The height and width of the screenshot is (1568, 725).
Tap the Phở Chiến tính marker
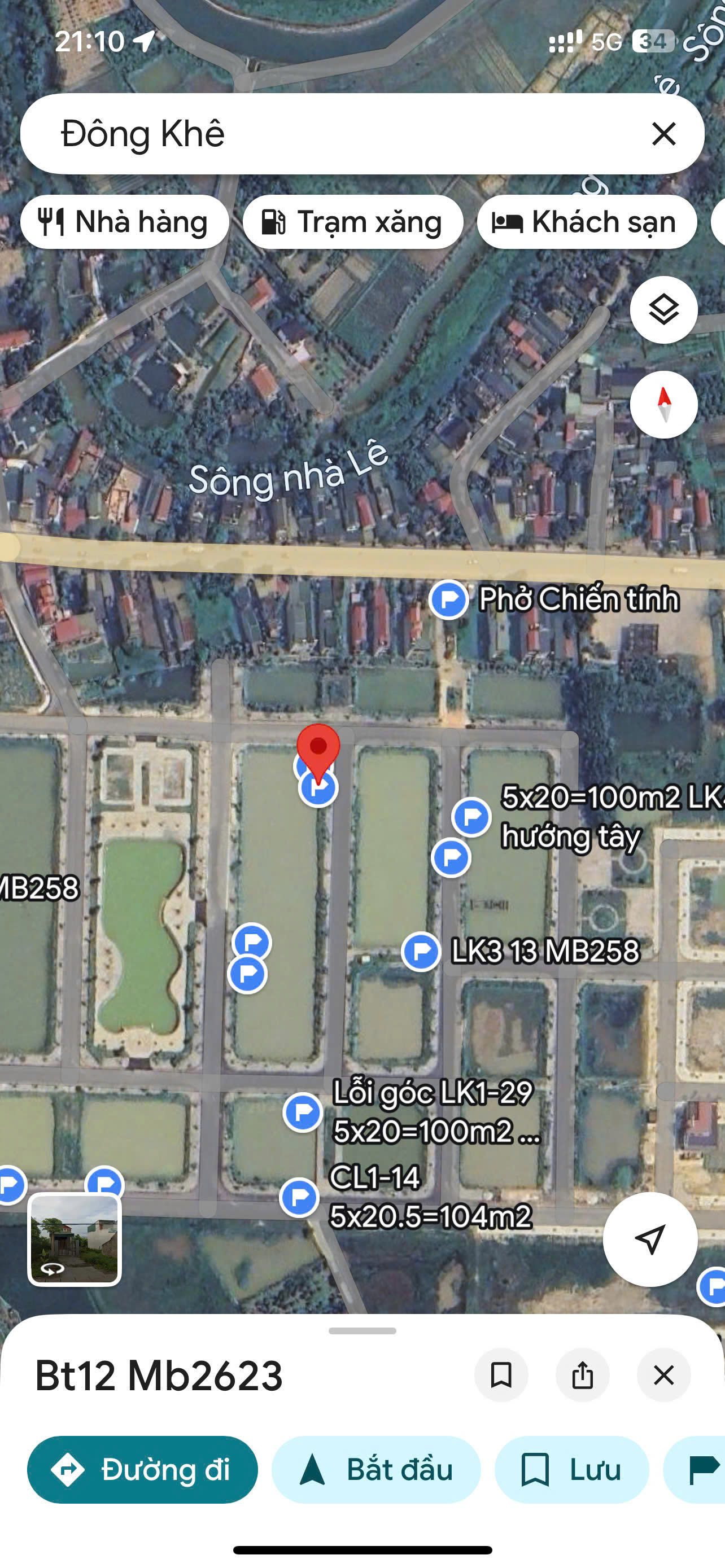pos(449,599)
